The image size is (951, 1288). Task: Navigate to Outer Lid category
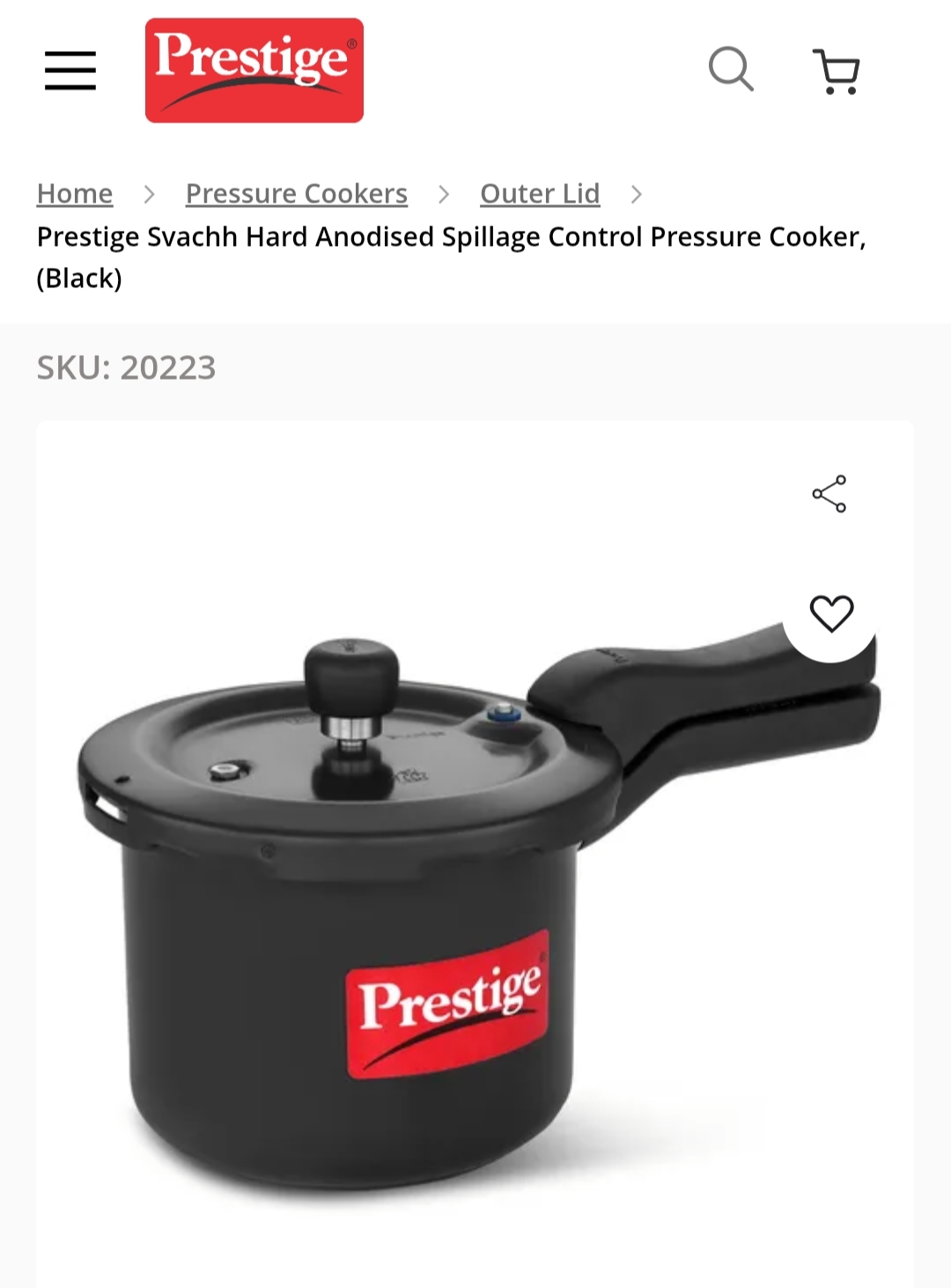540,194
